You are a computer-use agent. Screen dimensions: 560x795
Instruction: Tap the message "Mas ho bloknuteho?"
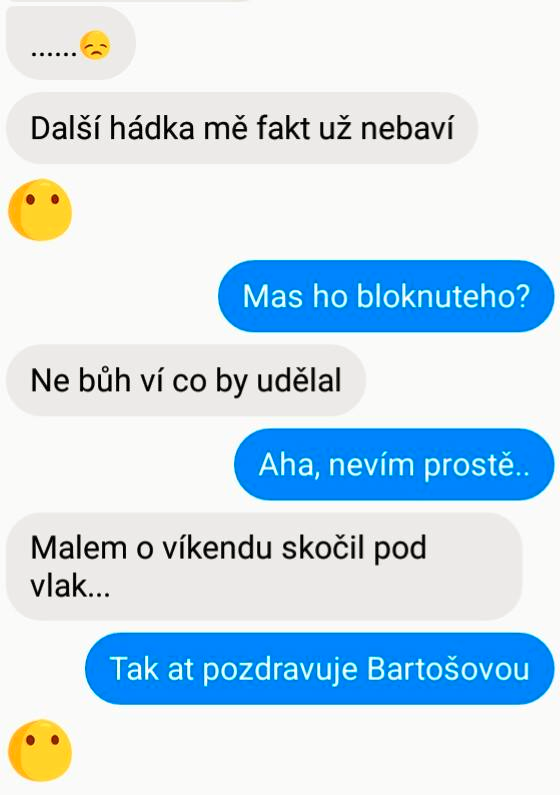tap(386, 296)
